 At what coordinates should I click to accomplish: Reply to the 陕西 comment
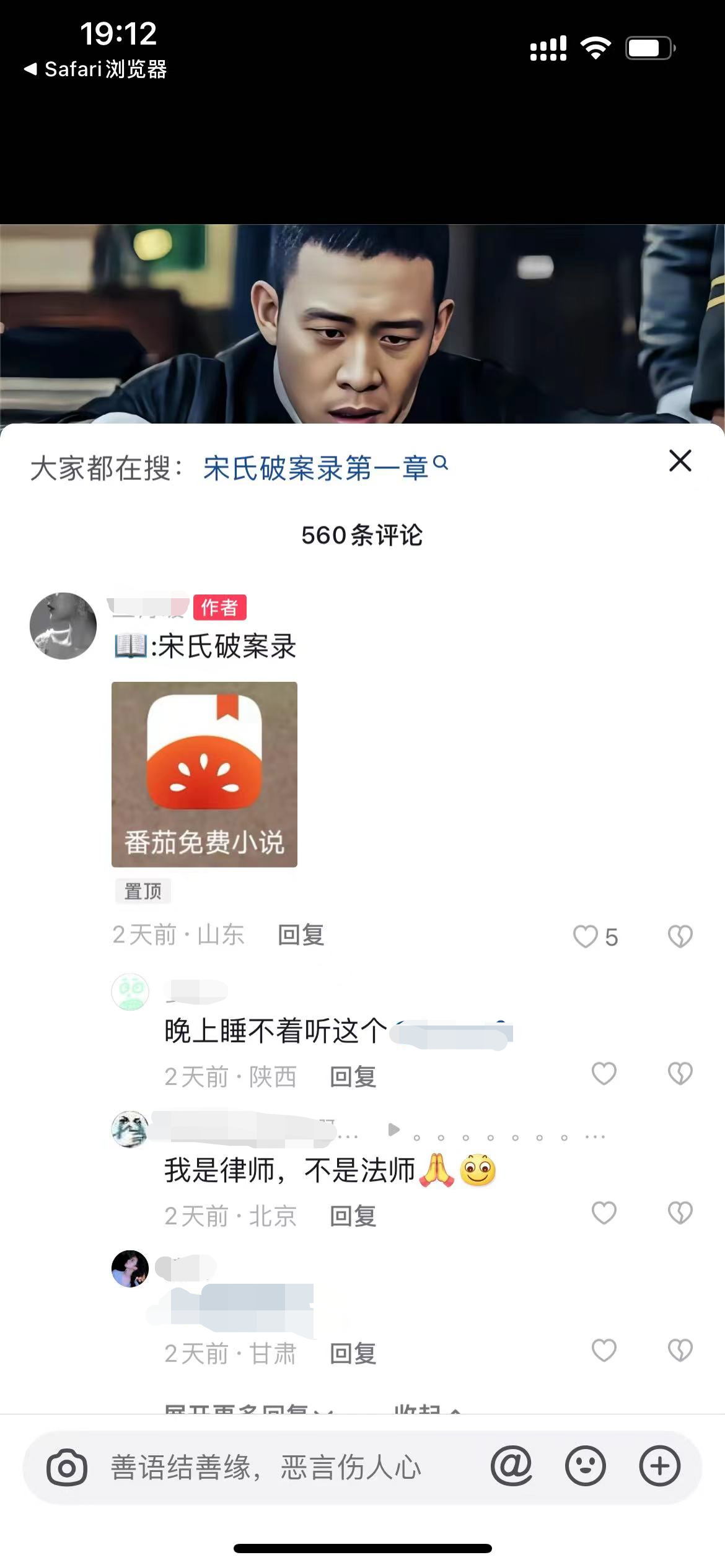point(353,1077)
